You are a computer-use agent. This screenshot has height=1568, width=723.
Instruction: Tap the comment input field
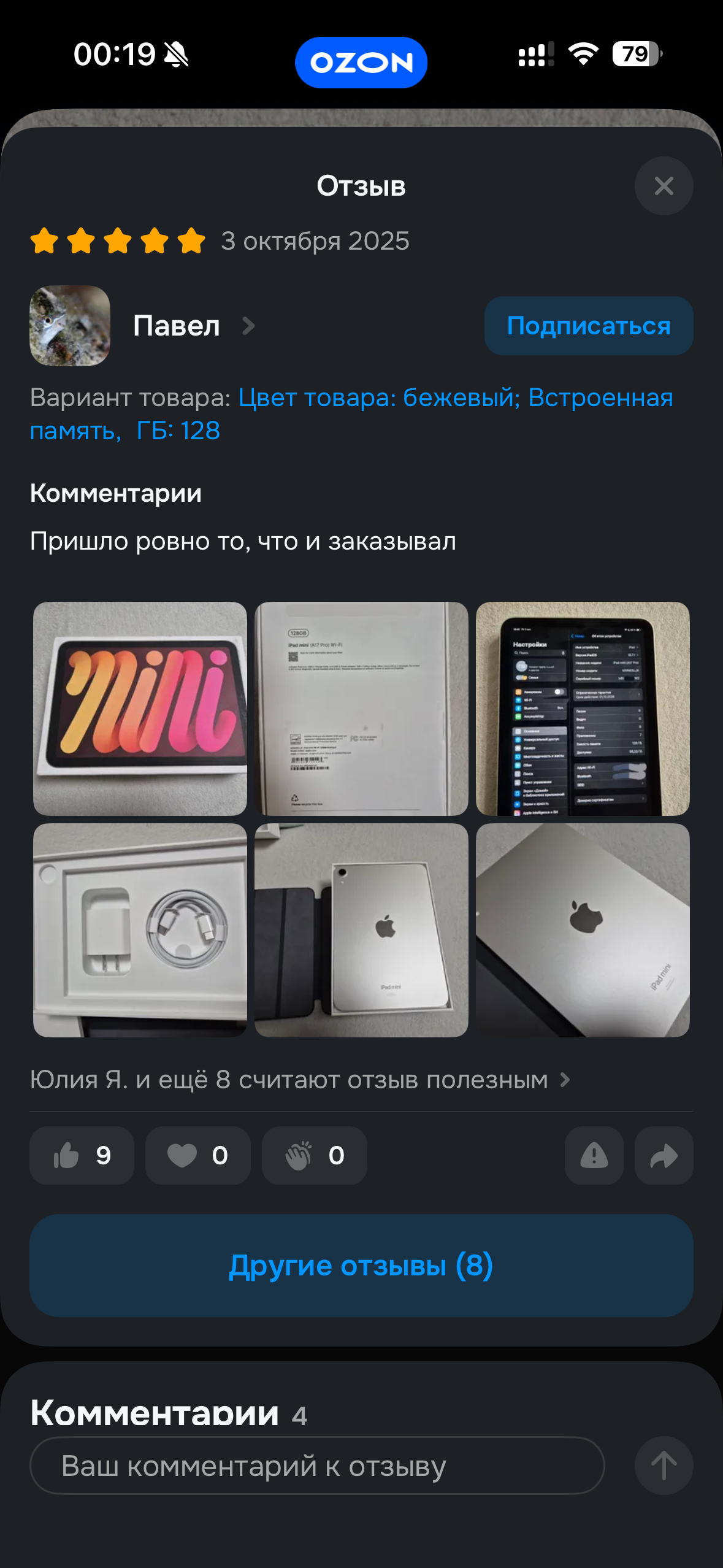click(x=307, y=1465)
